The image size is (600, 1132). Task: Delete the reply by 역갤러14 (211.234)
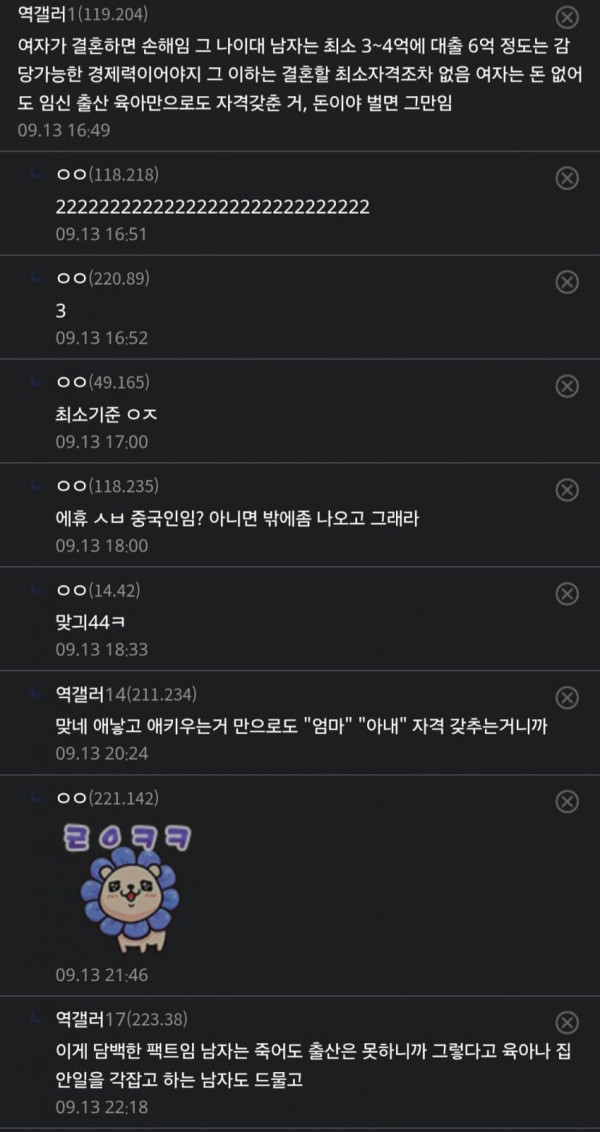pos(568,697)
